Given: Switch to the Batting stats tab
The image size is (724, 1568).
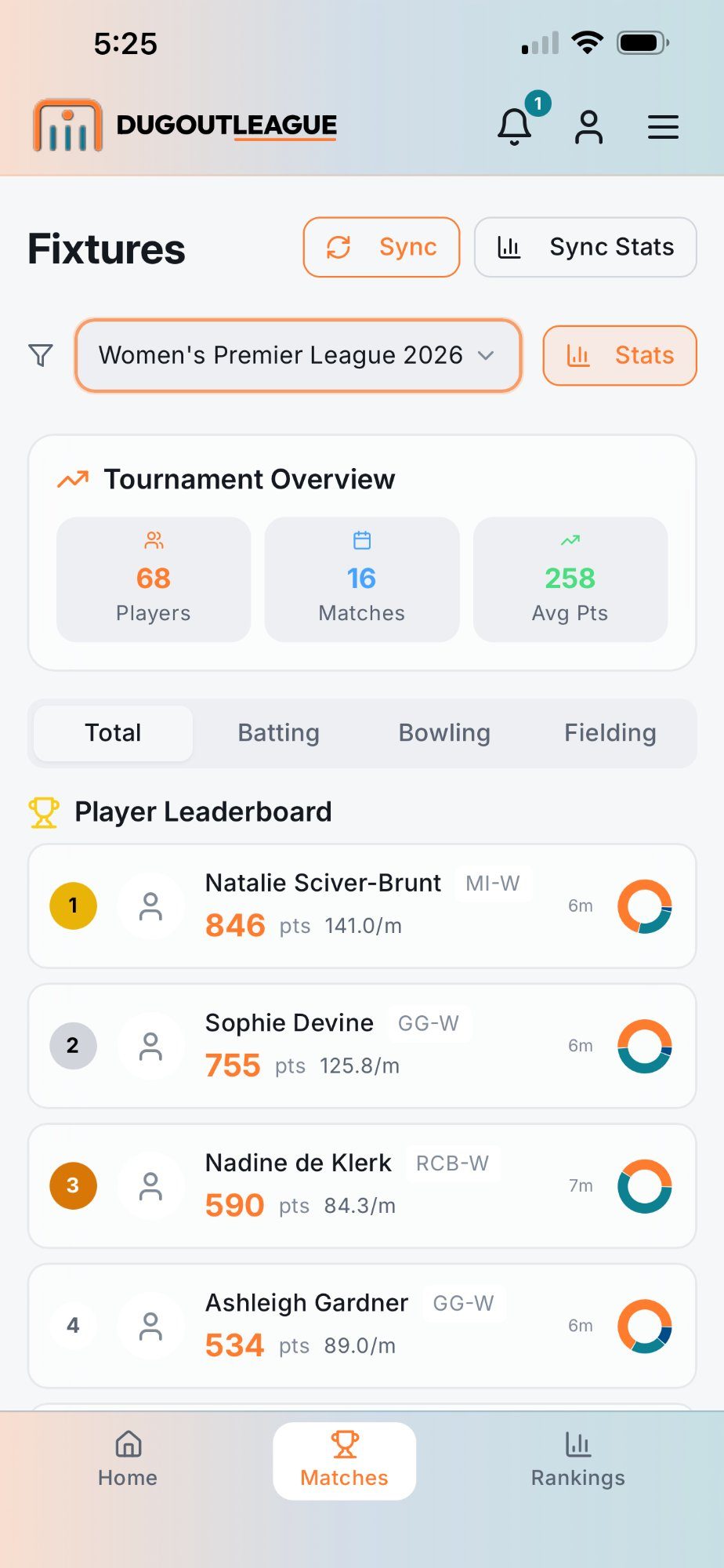Looking at the screenshot, I should 278,732.
